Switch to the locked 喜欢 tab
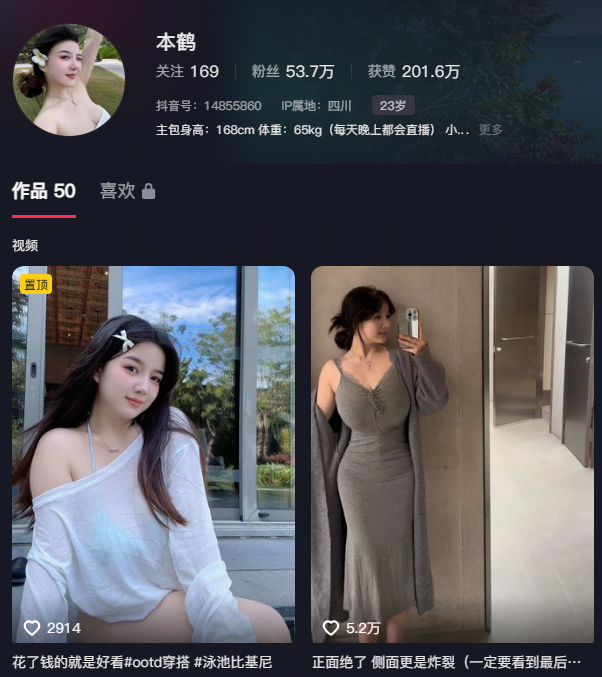602x677 pixels. coord(126,191)
